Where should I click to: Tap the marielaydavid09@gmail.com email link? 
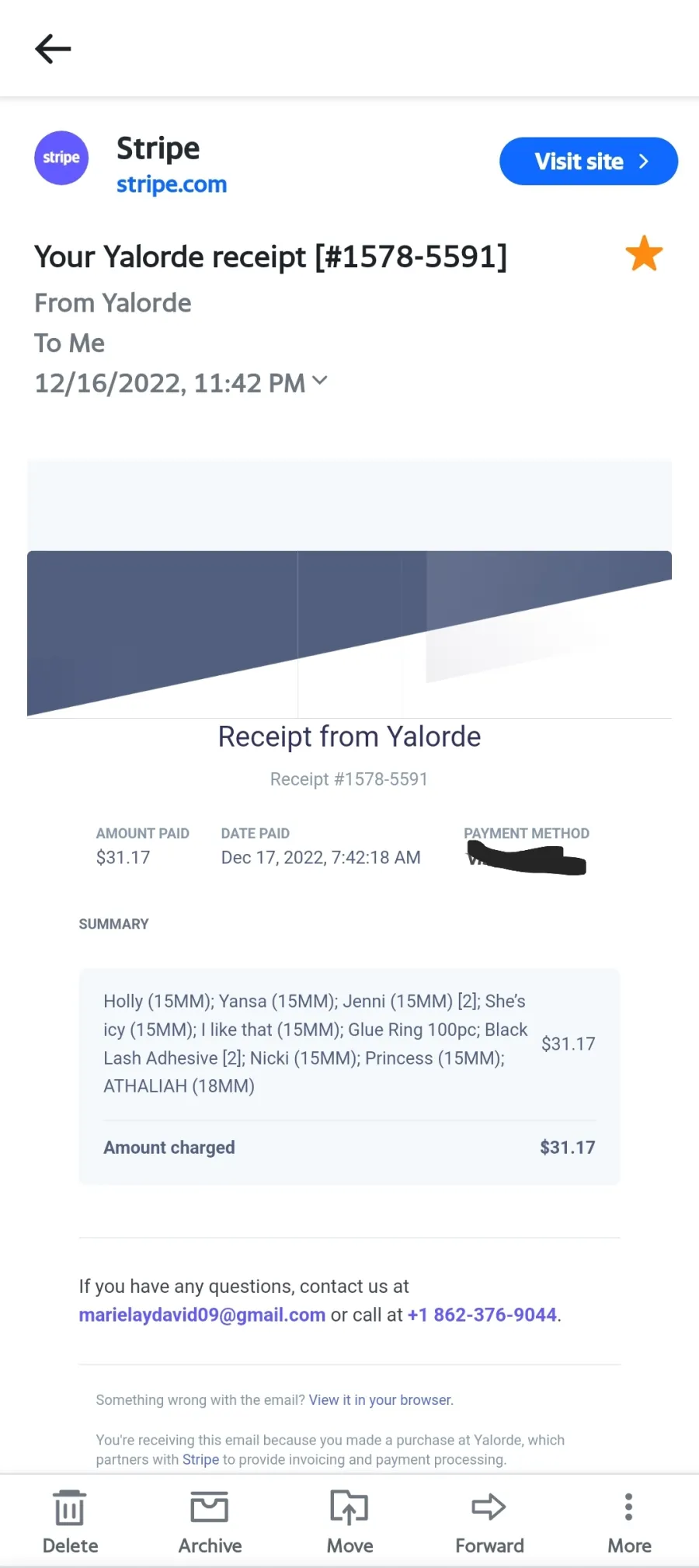coord(202,1315)
